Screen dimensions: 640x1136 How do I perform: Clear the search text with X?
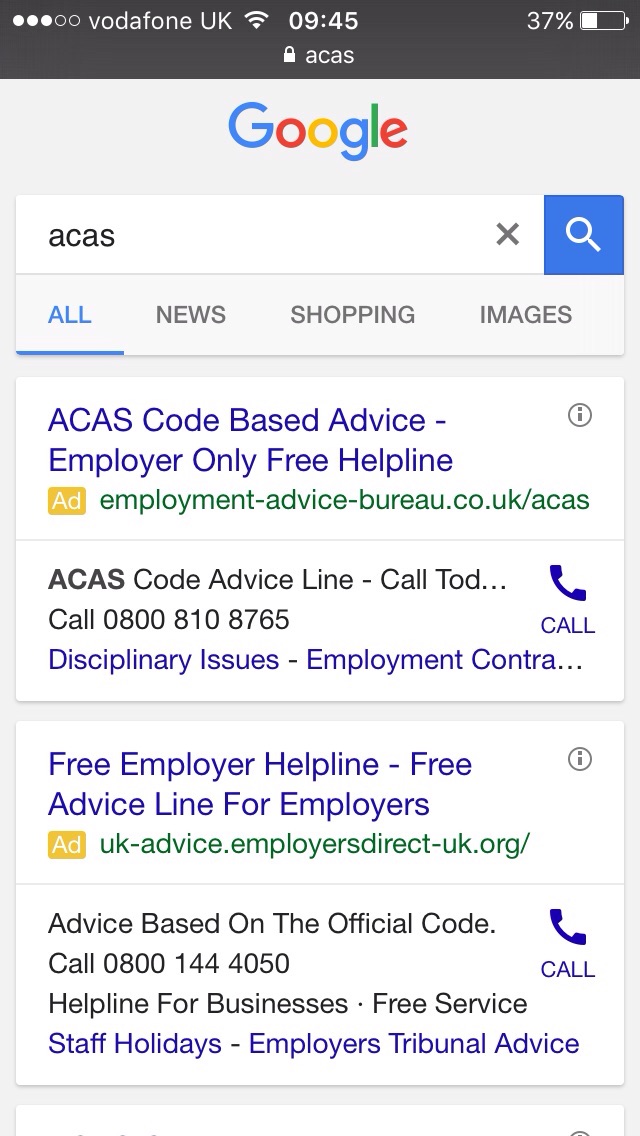click(x=507, y=234)
